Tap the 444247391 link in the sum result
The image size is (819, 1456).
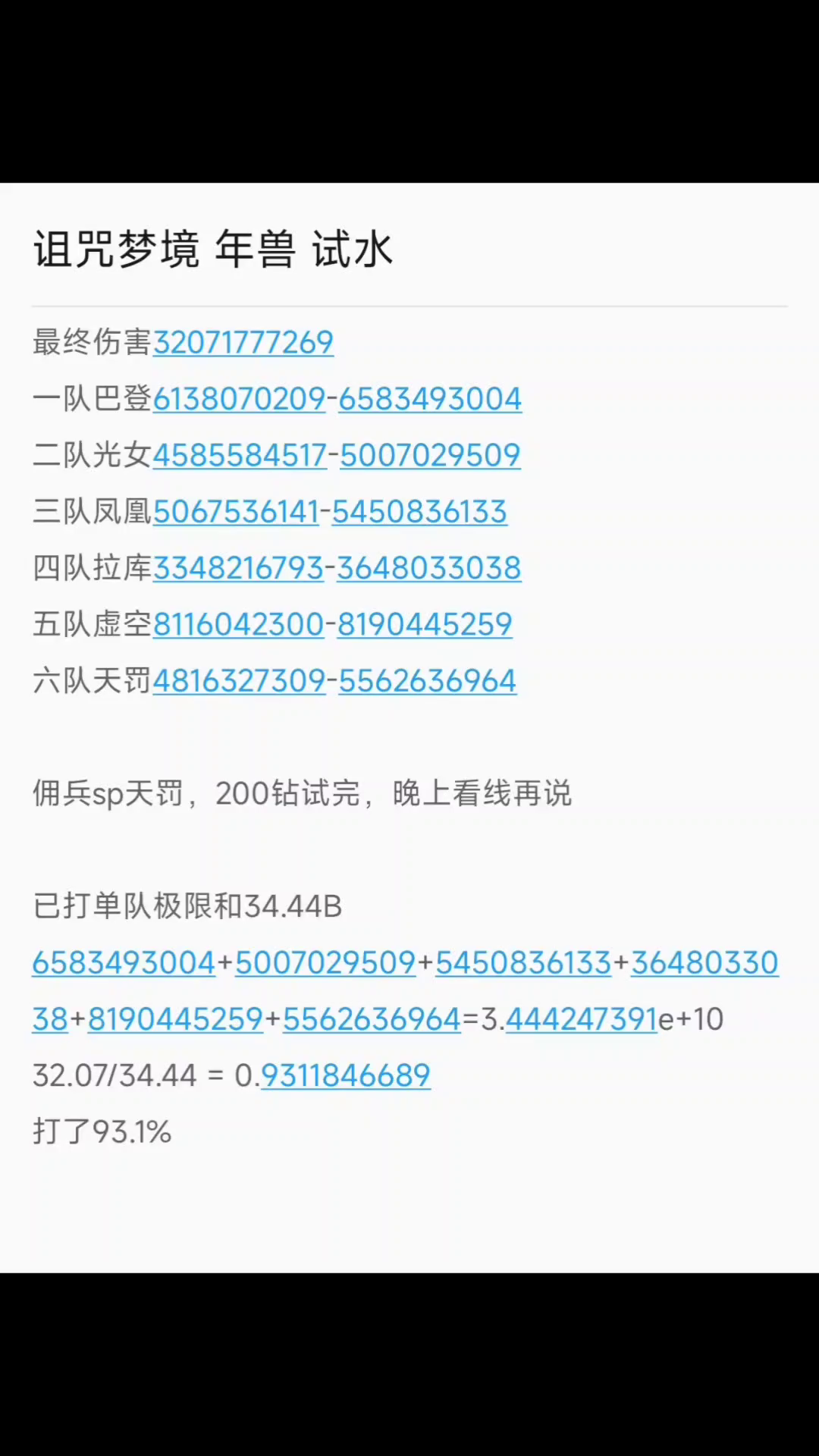click(x=581, y=1019)
